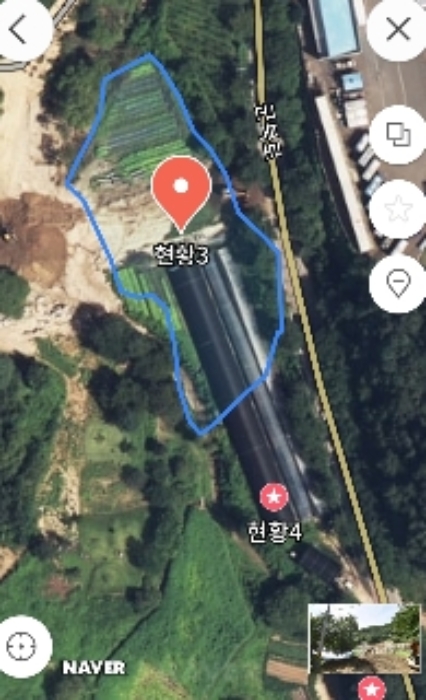Tap the remove pin button

tap(397, 283)
